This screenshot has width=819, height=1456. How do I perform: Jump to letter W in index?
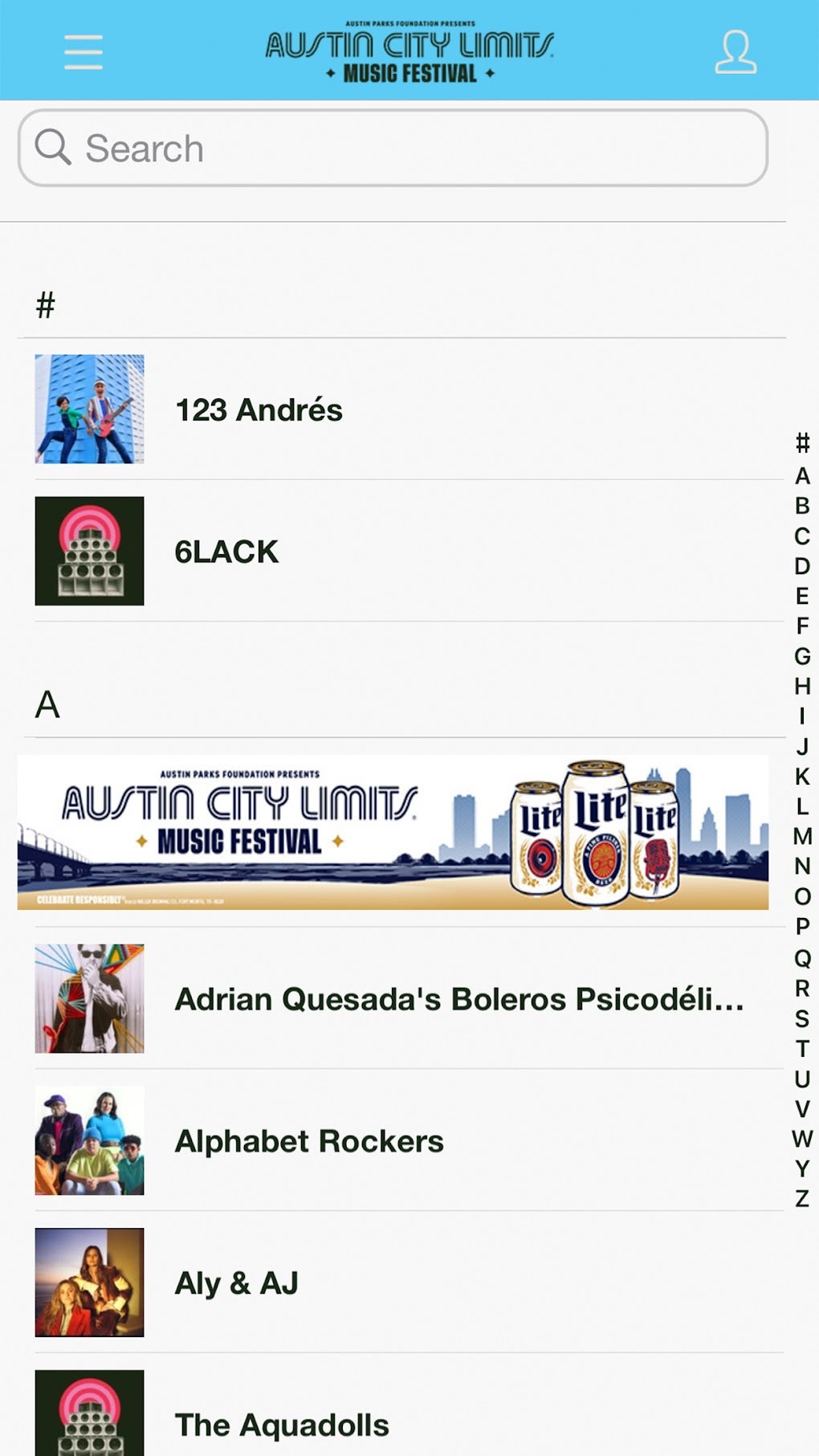[x=802, y=1139]
